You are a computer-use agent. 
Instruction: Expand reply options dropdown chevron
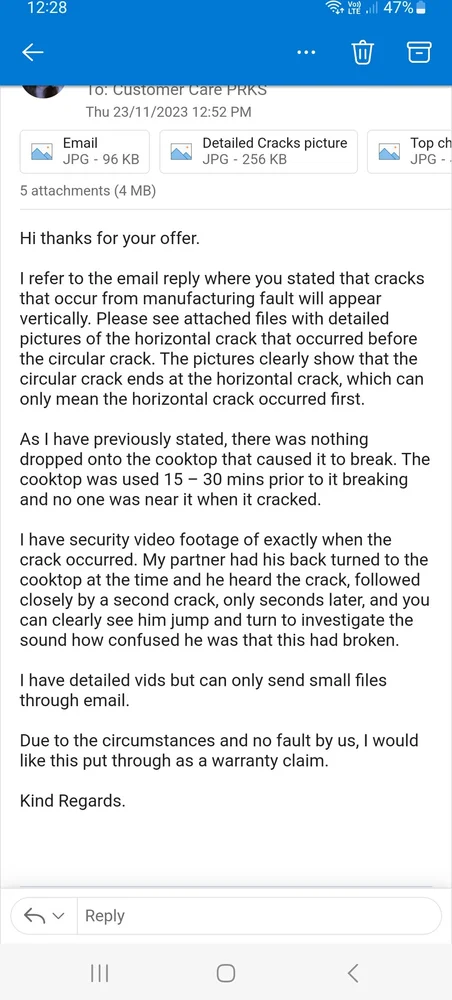coord(59,916)
